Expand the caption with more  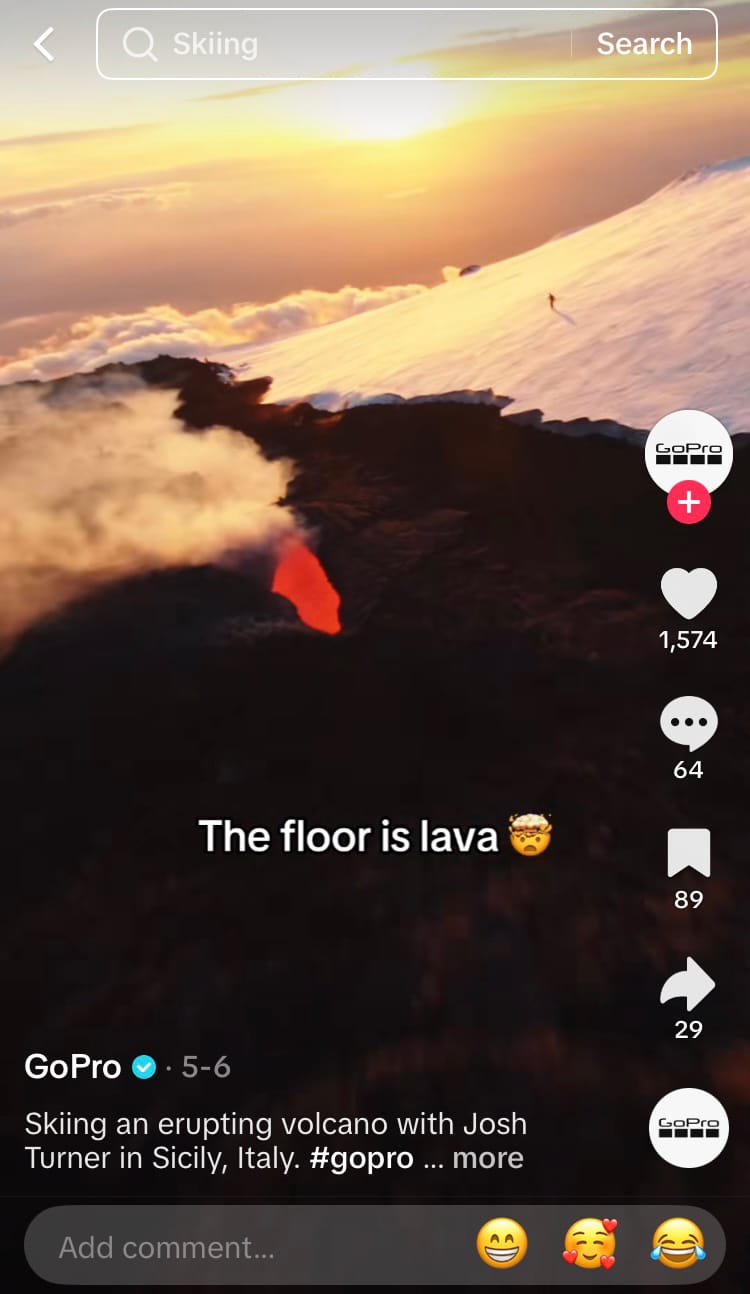pos(487,1158)
